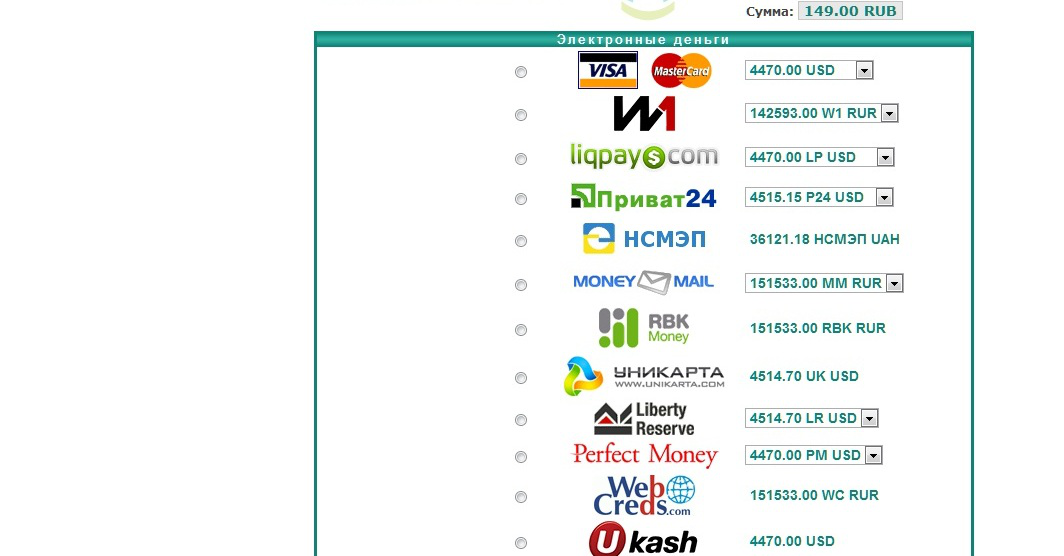The width and height of the screenshot is (1064, 556).
Task: Choose the W1 wallet radio option
Action: pos(520,115)
